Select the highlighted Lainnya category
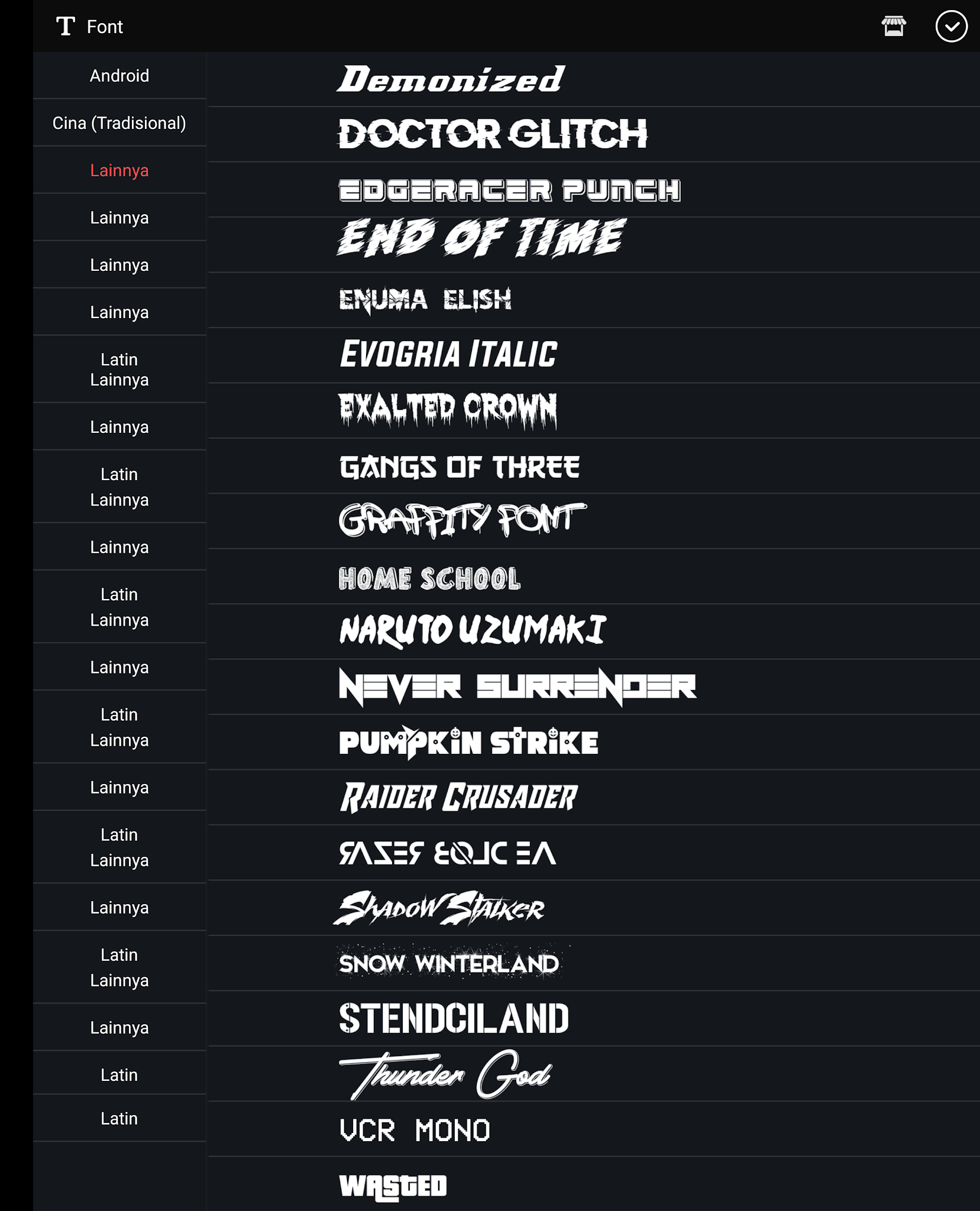 pyautogui.click(x=119, y=170)
